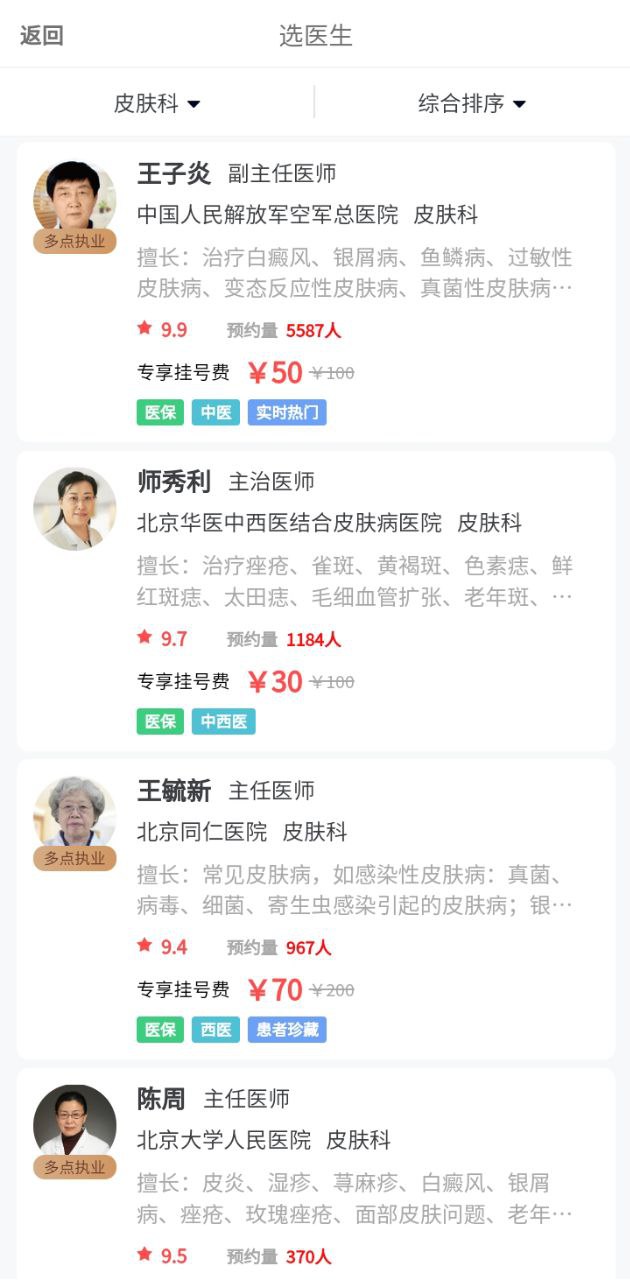Screen dimensions: 630x1280
Task: View doctor 王毓新's details
Action: pyautogui.click(x=315, y=908)
